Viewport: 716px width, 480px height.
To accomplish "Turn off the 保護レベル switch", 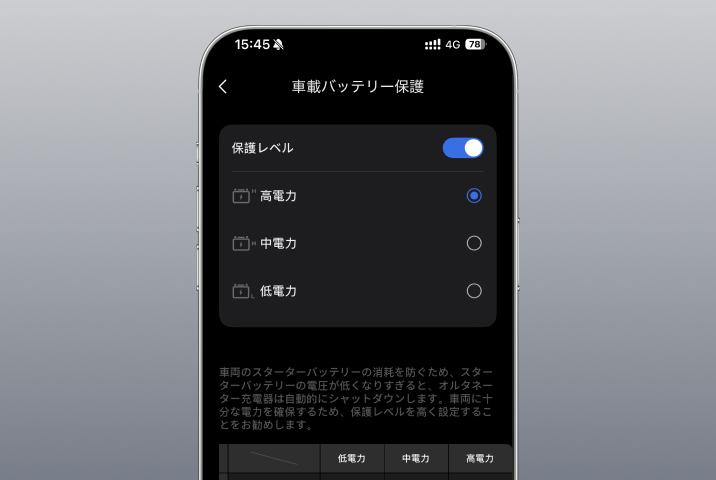I will [463, 148].
